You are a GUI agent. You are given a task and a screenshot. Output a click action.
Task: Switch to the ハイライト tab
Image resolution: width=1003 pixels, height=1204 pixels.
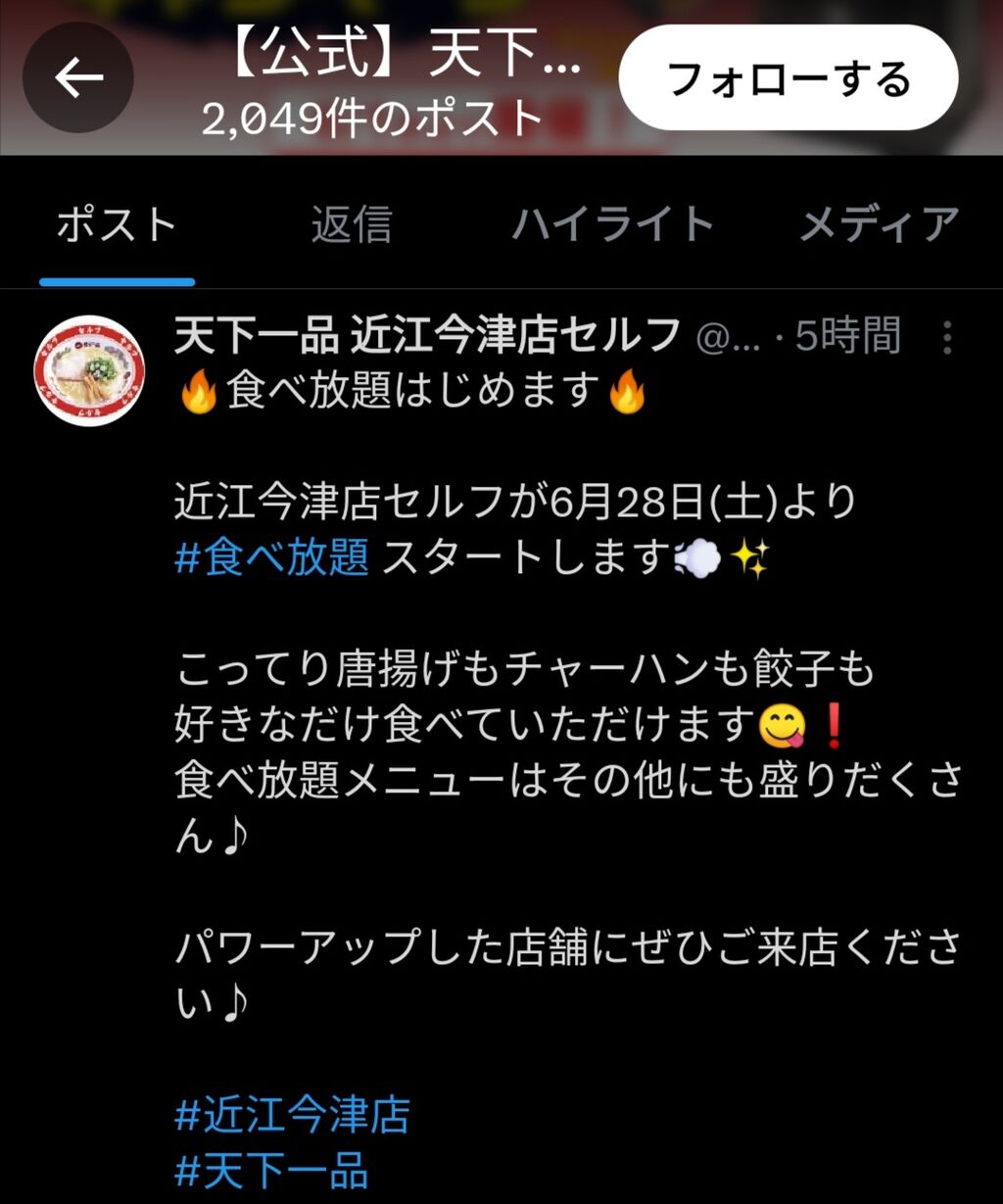click(613, 224)
